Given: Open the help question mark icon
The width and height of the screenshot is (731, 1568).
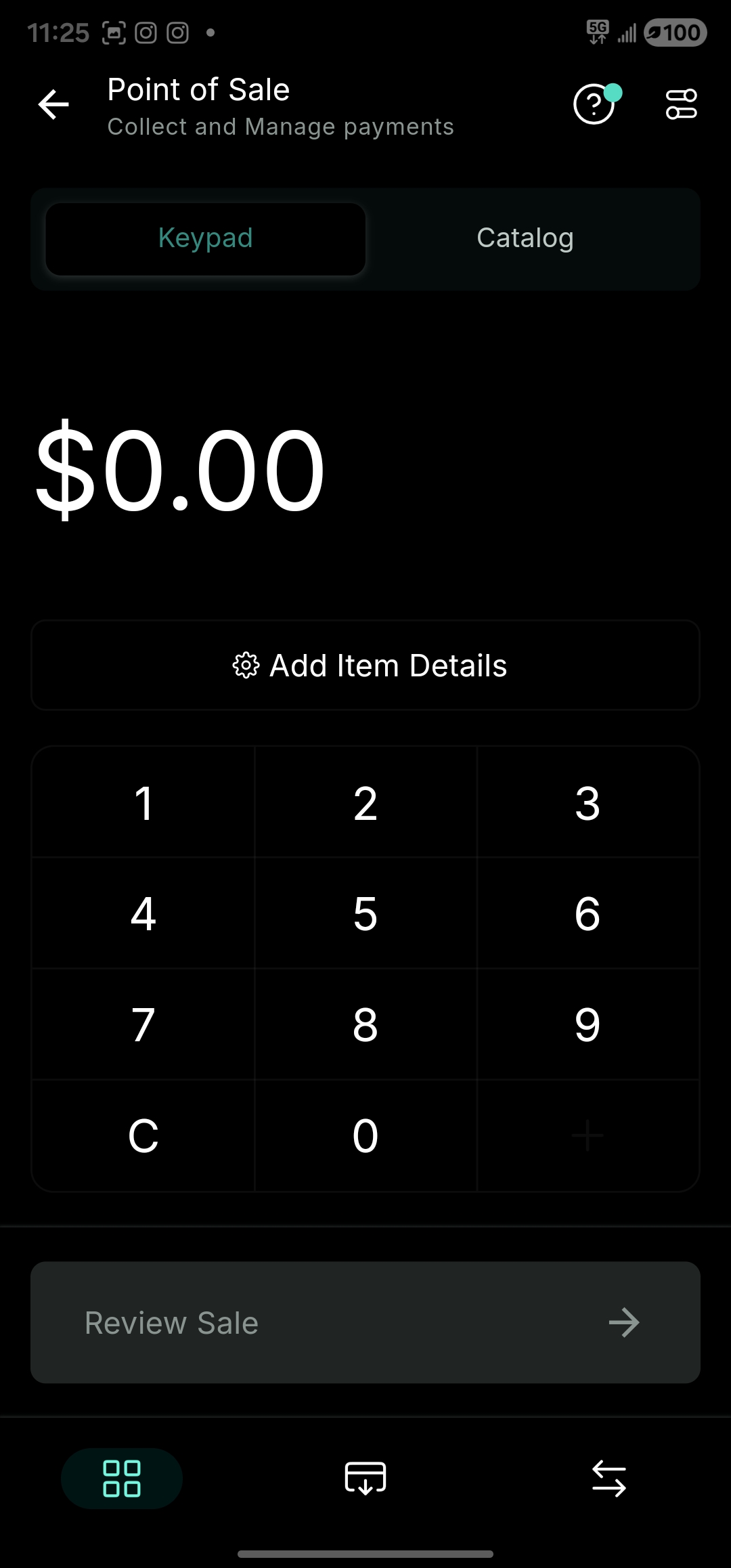Looking at the screenshot, I should click(x=594, y=105).
